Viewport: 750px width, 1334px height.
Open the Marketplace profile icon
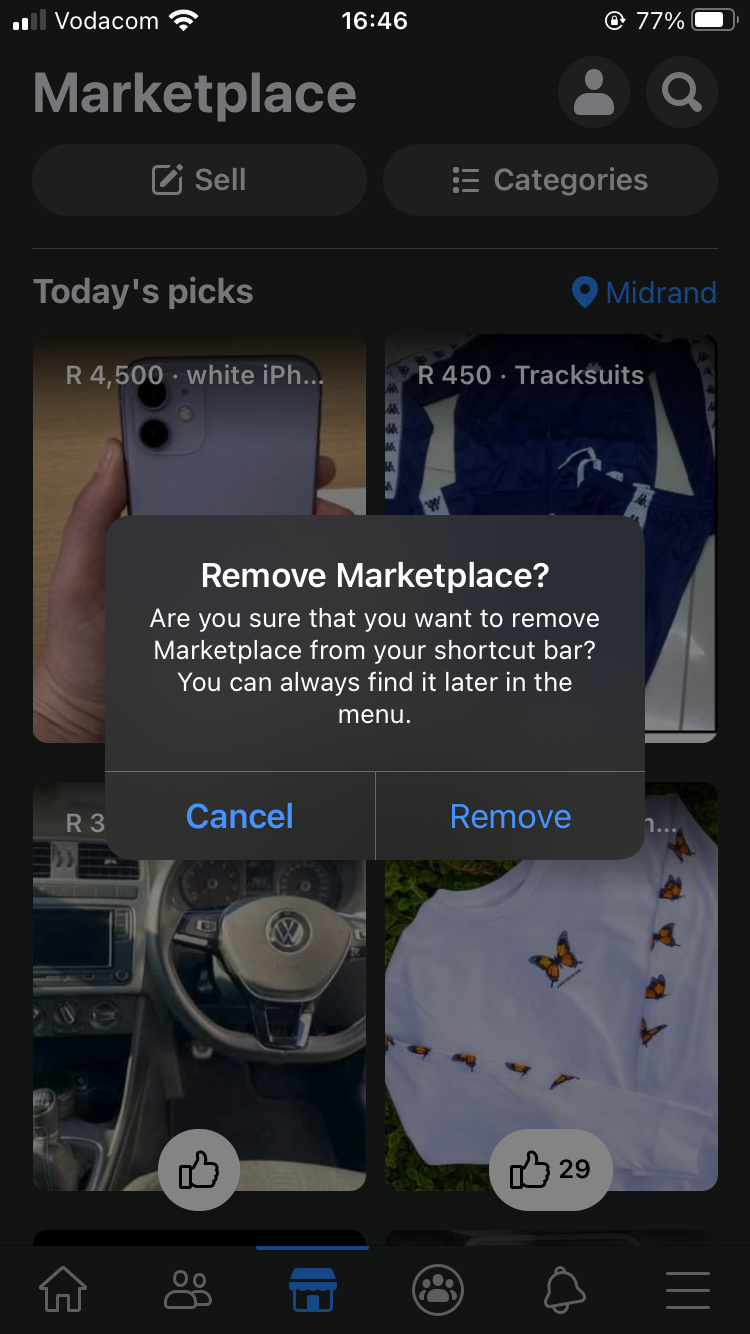tap(593, 93)
